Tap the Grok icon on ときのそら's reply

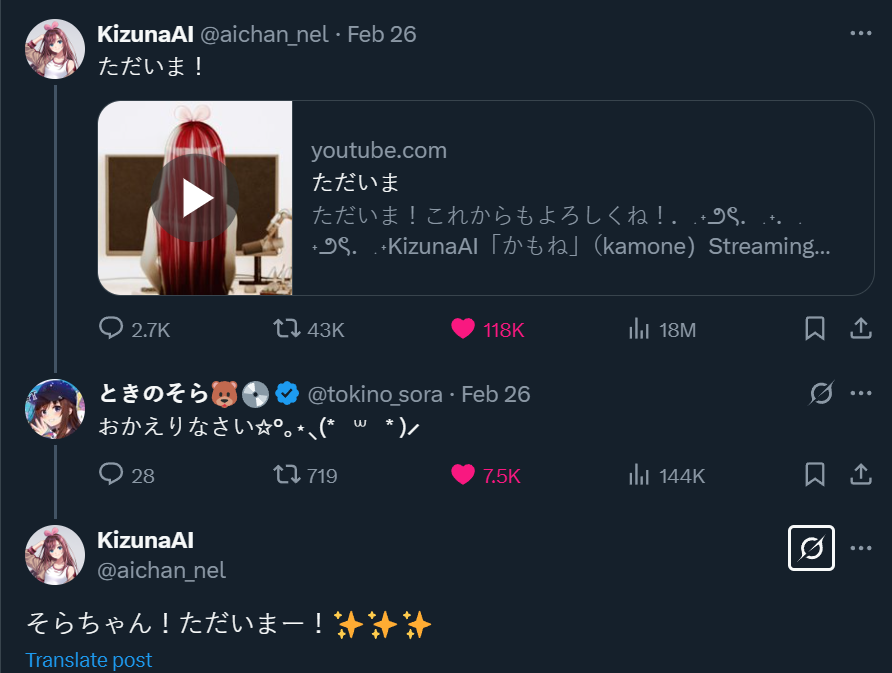tap(821, 394)
